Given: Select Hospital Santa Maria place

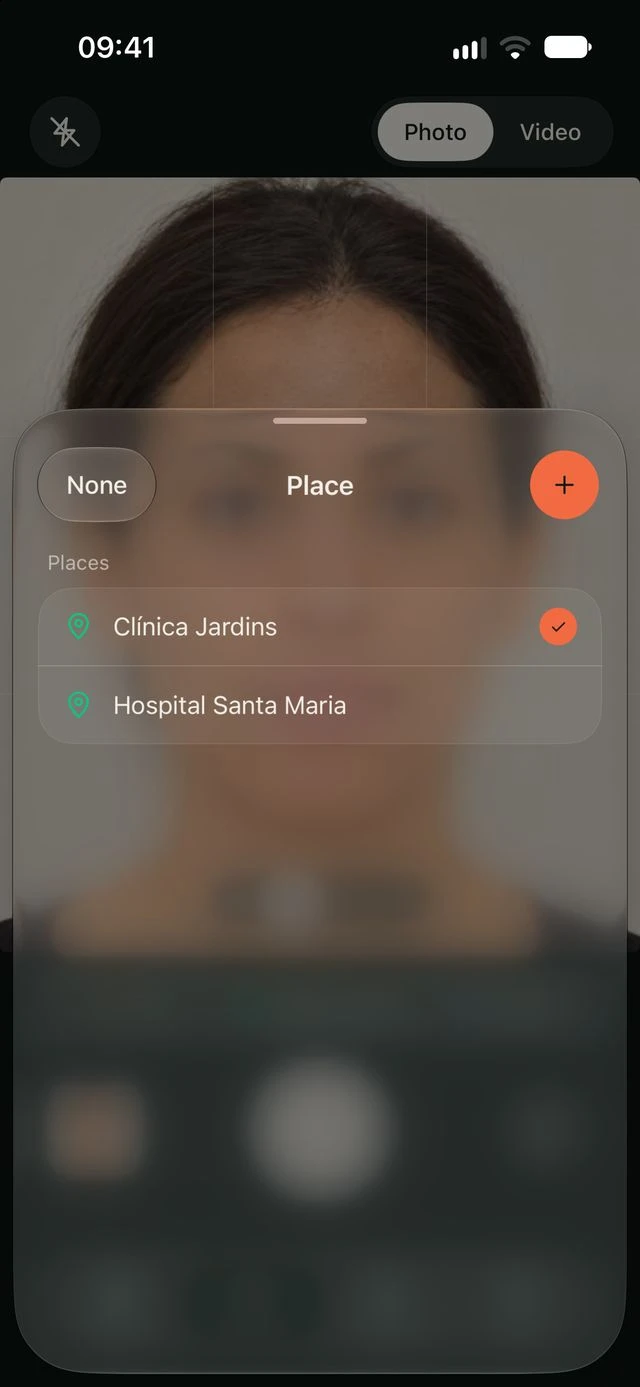Looking at the screenshot, I should pos(320,705).
